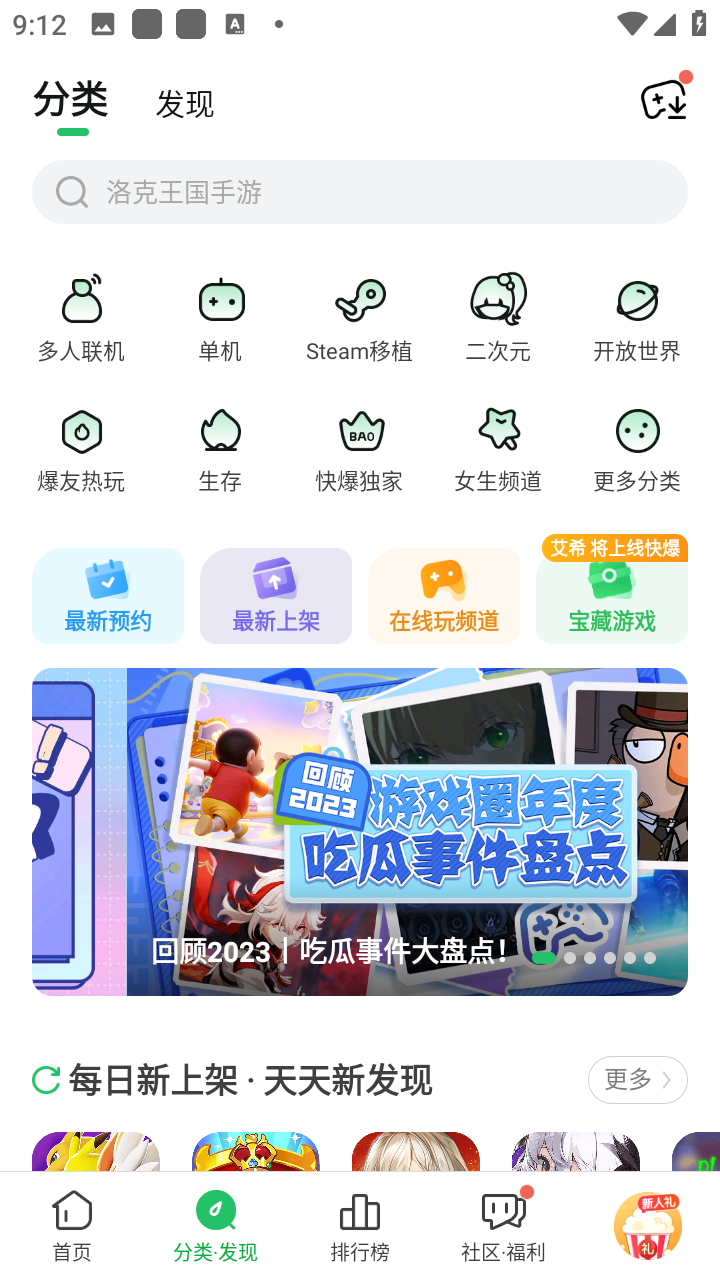Viewport: 720px width, 1280px height.
Task: Open 更多 next to 每日新上架
Action: coord(637,1080)
